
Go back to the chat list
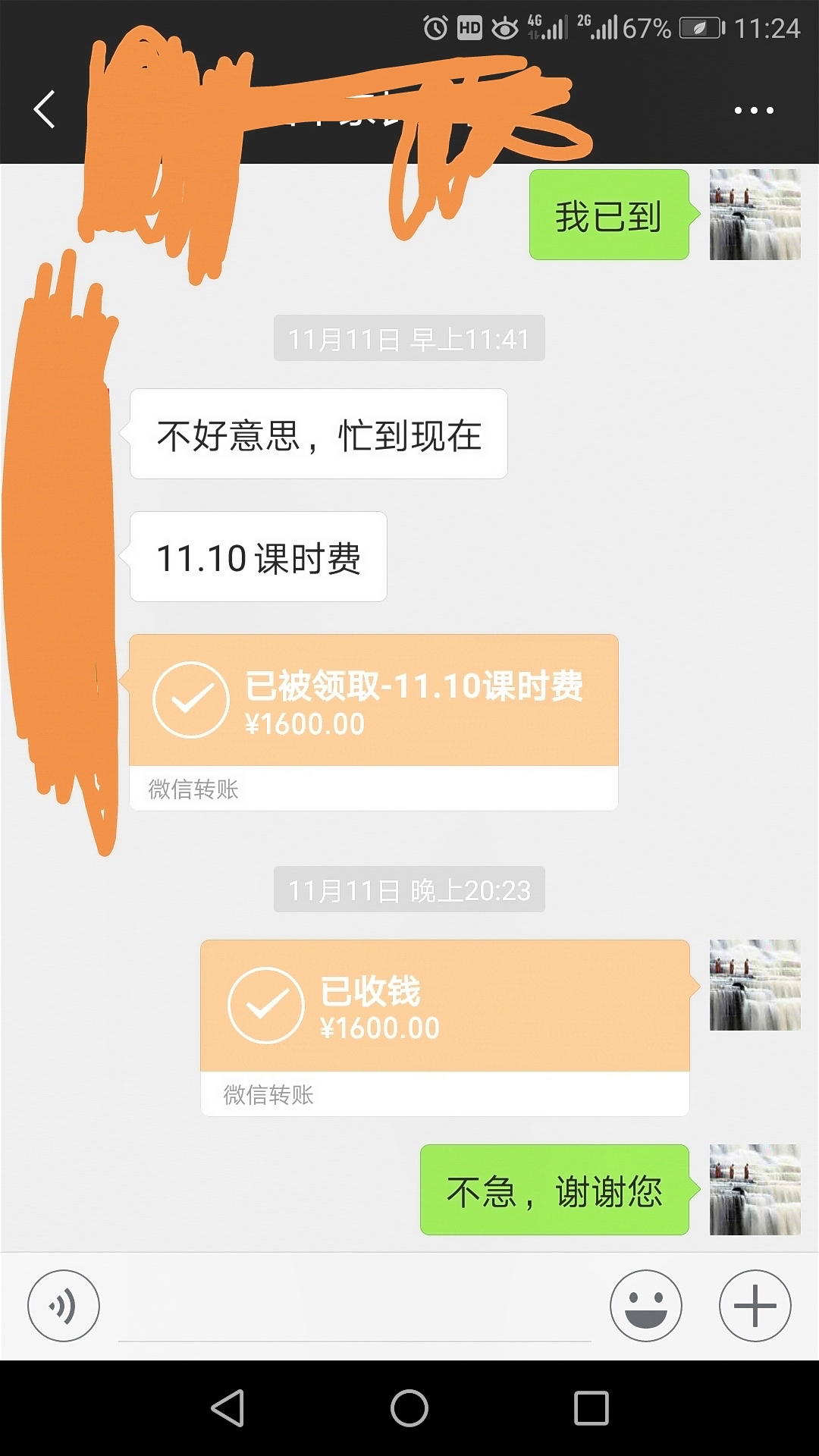pos(45,109)
